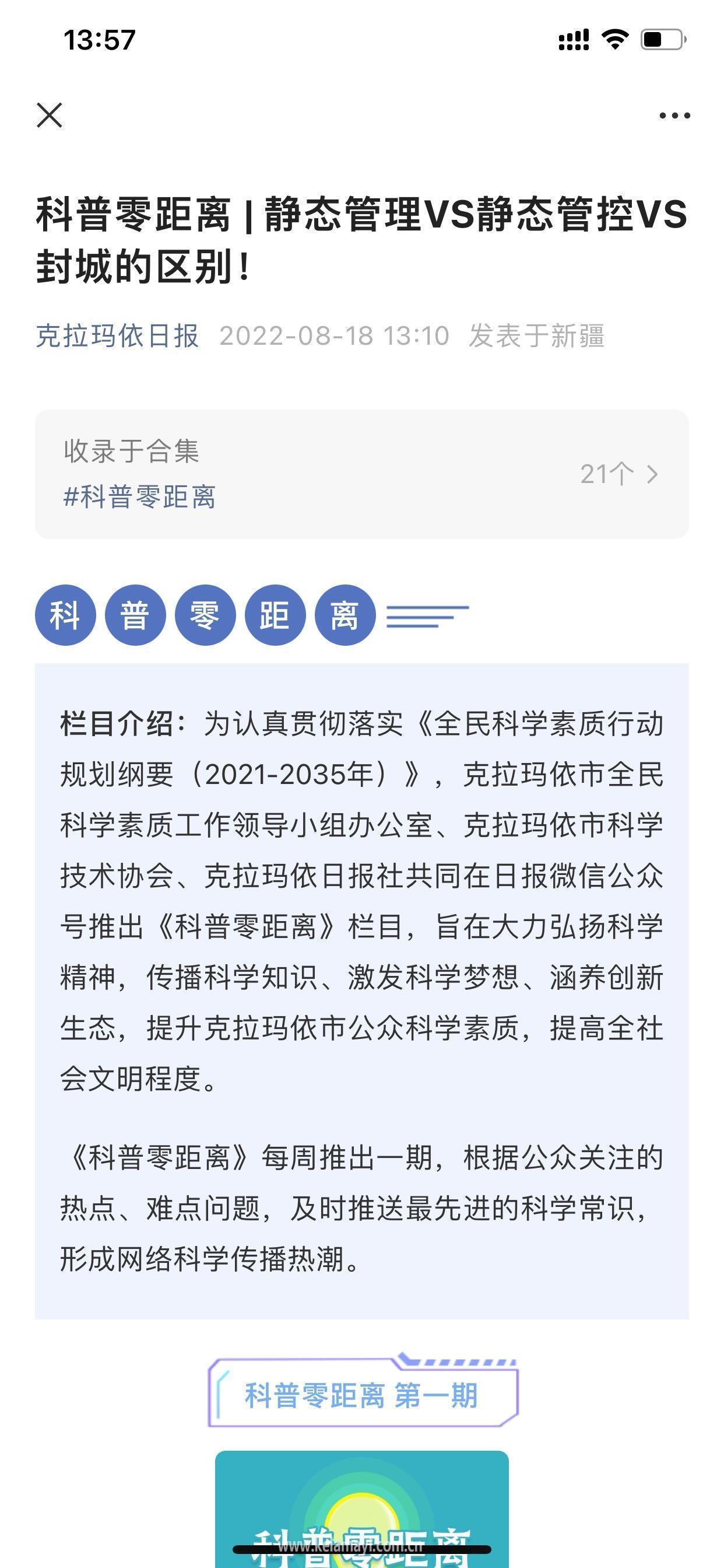724x1568 pixels.
Task: Open the #科普零距离 collection card
Action: [361, 474]
